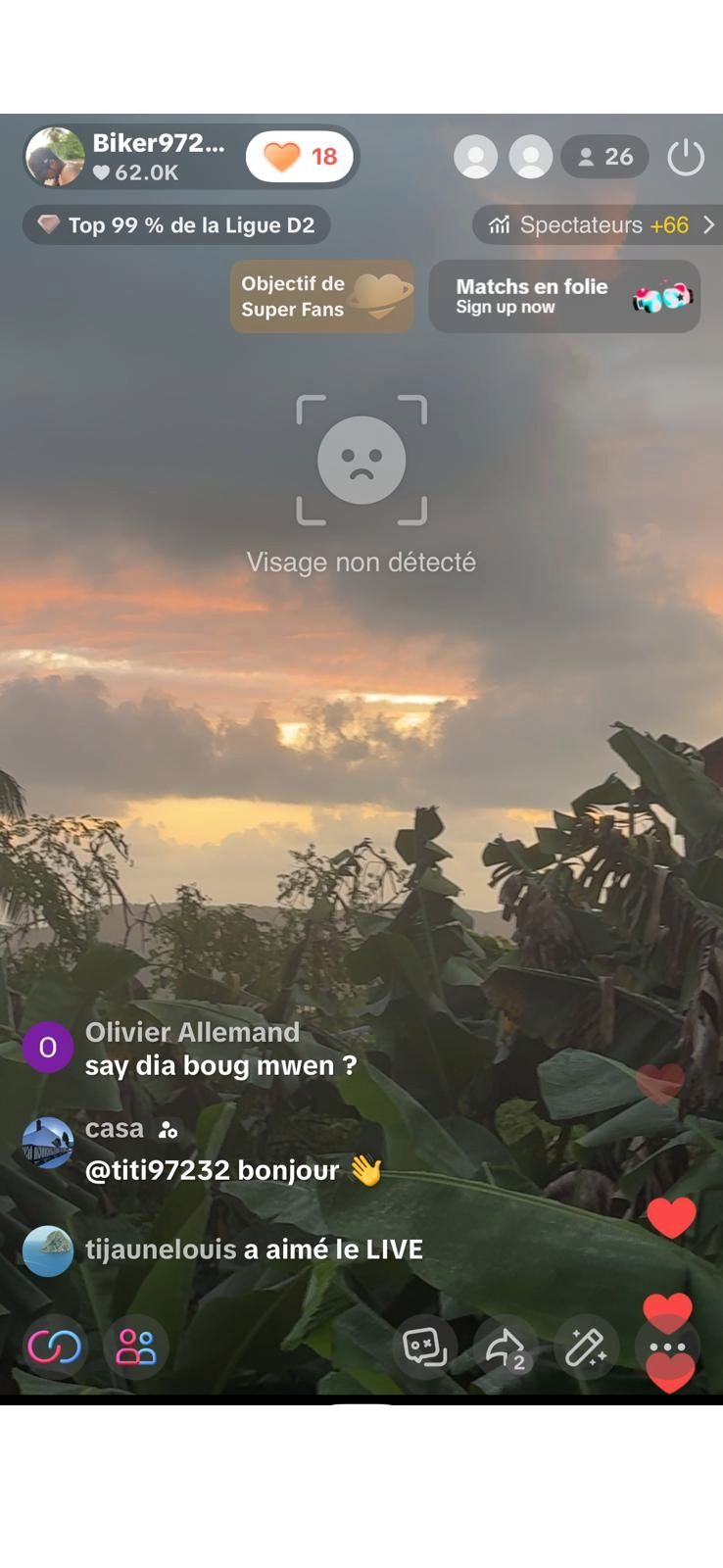Tap the heart counter showing 18
The height and width of the screenshot is (1568, 723).
[x=300, y=157]
